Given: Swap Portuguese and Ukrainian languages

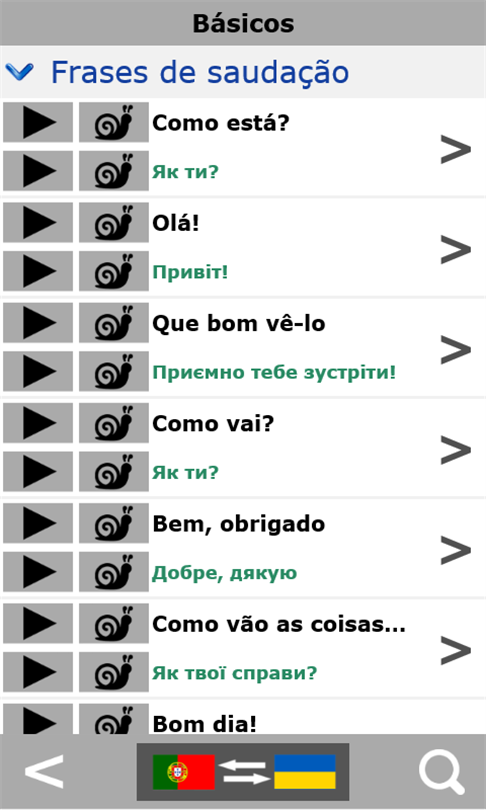Looking at the screenshot, I should tap(243, 772).
